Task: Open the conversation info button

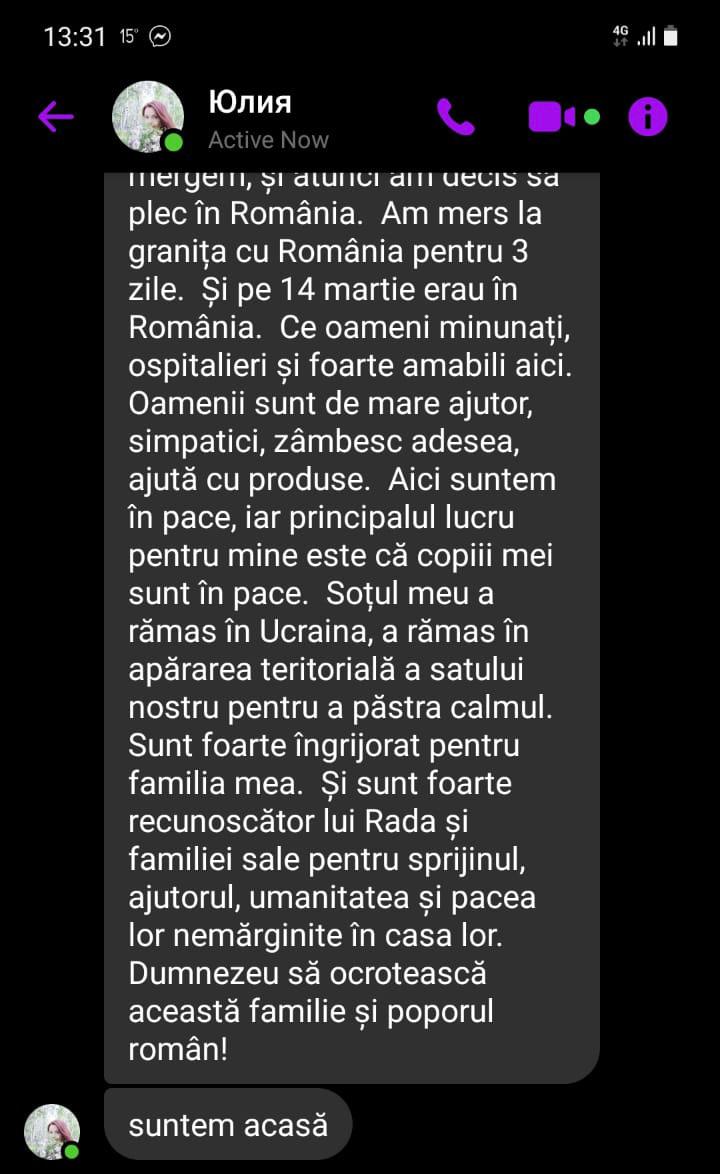Action: tap(647, 117)
